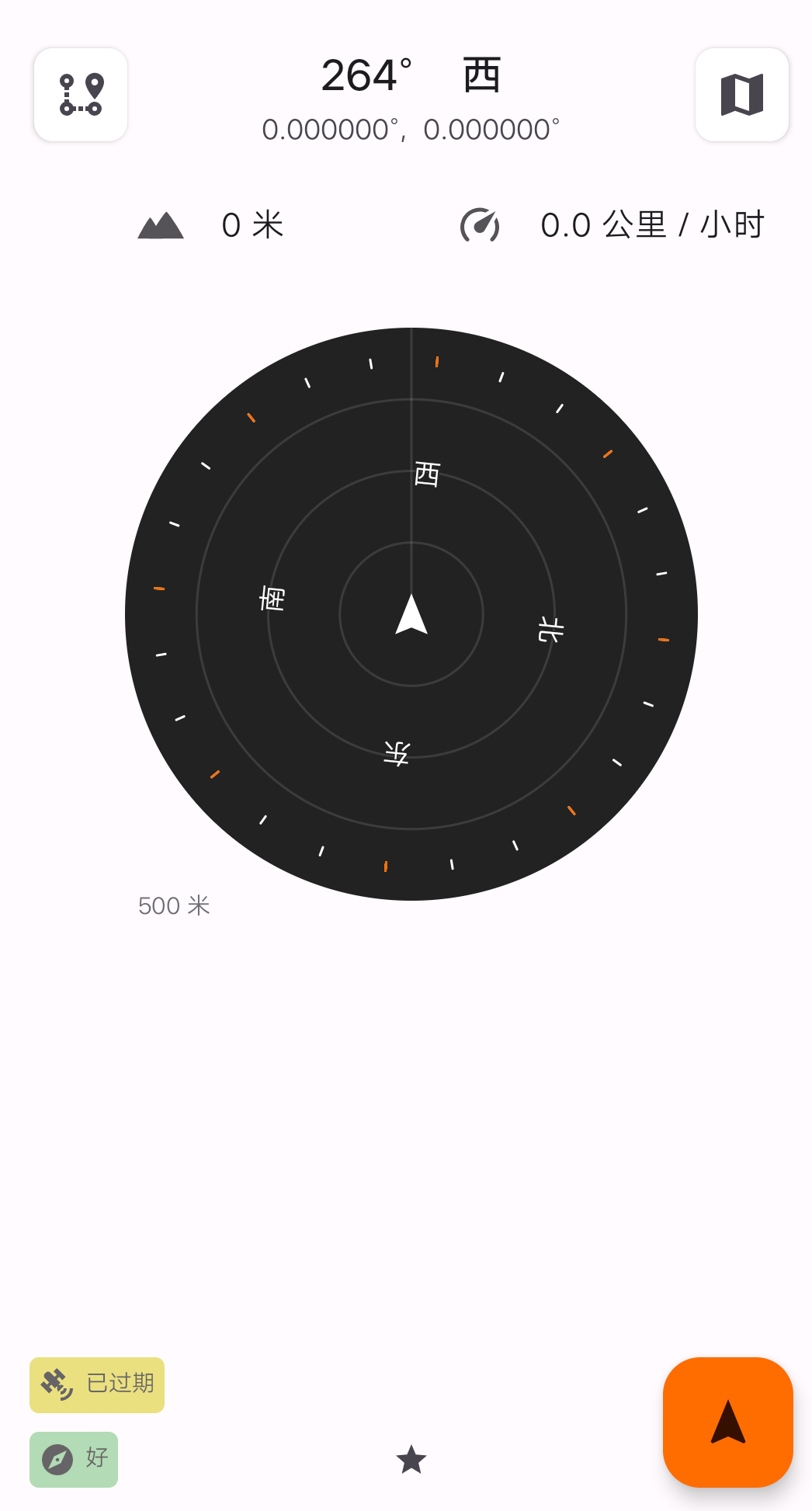Tap the orange navigation arrow button
812x1511 pixels.
(727, 1422)
